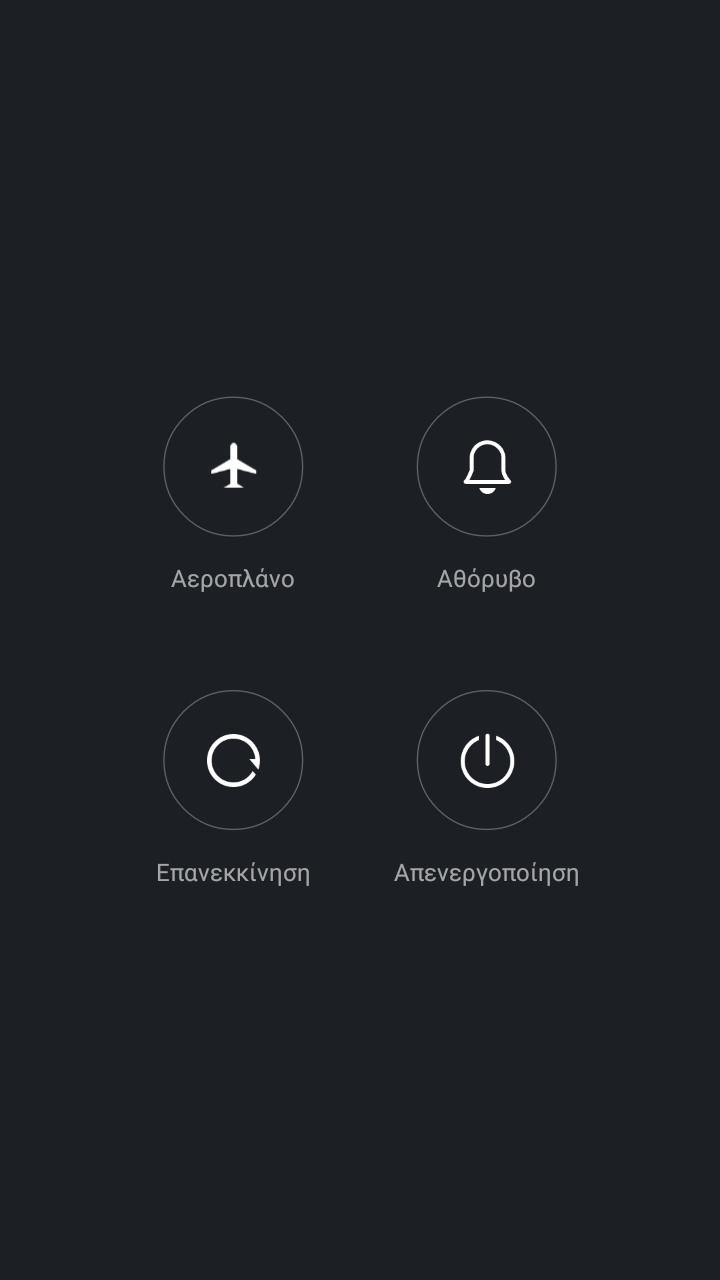The width and height of the screenshot is (720, 1280).
Task: Turn on Αεροπλάνο airplane mode
Action: [233, 466]
